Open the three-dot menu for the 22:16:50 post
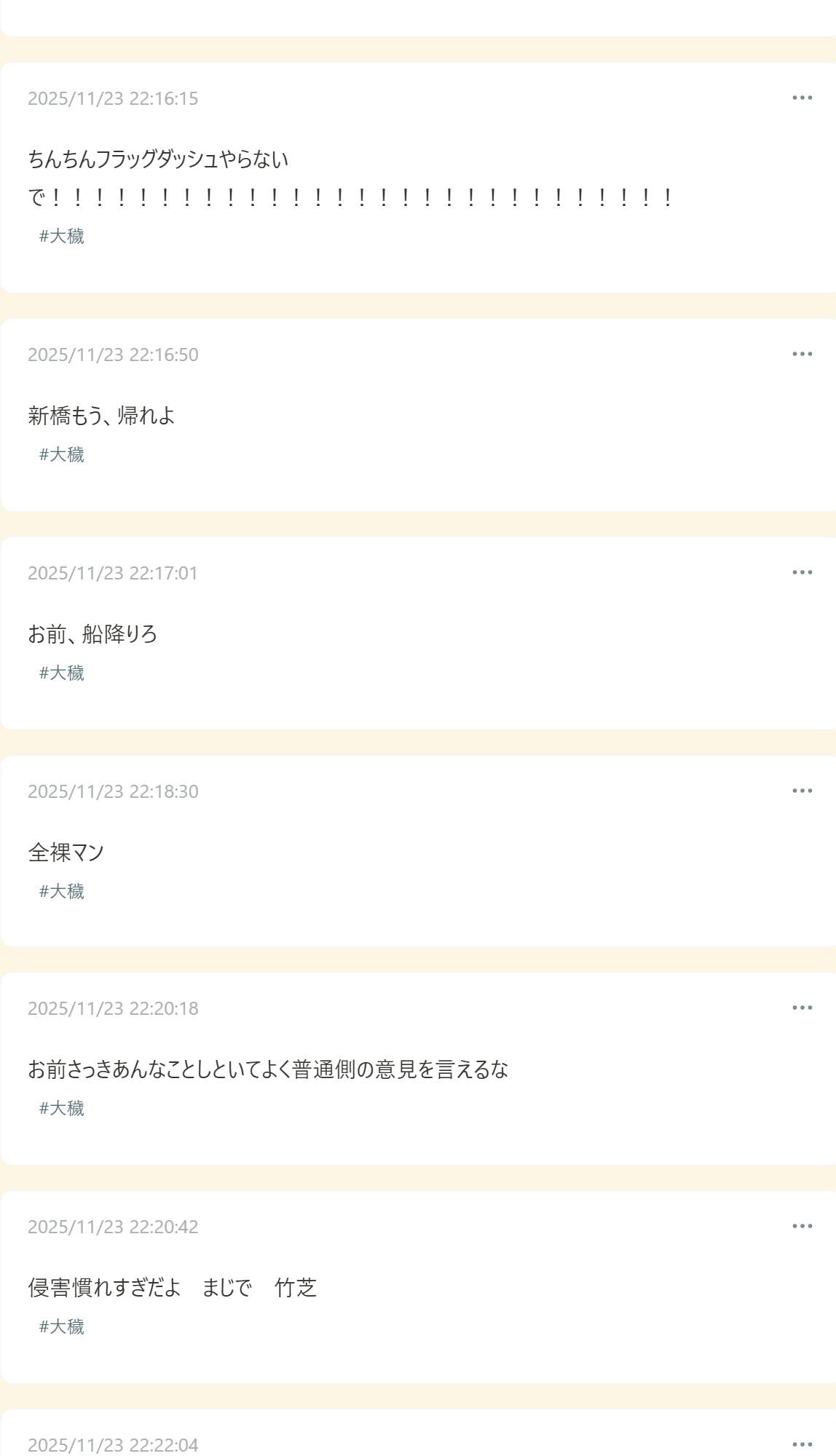The height and width of the screenshot is (1456, 836). [802, 354]
